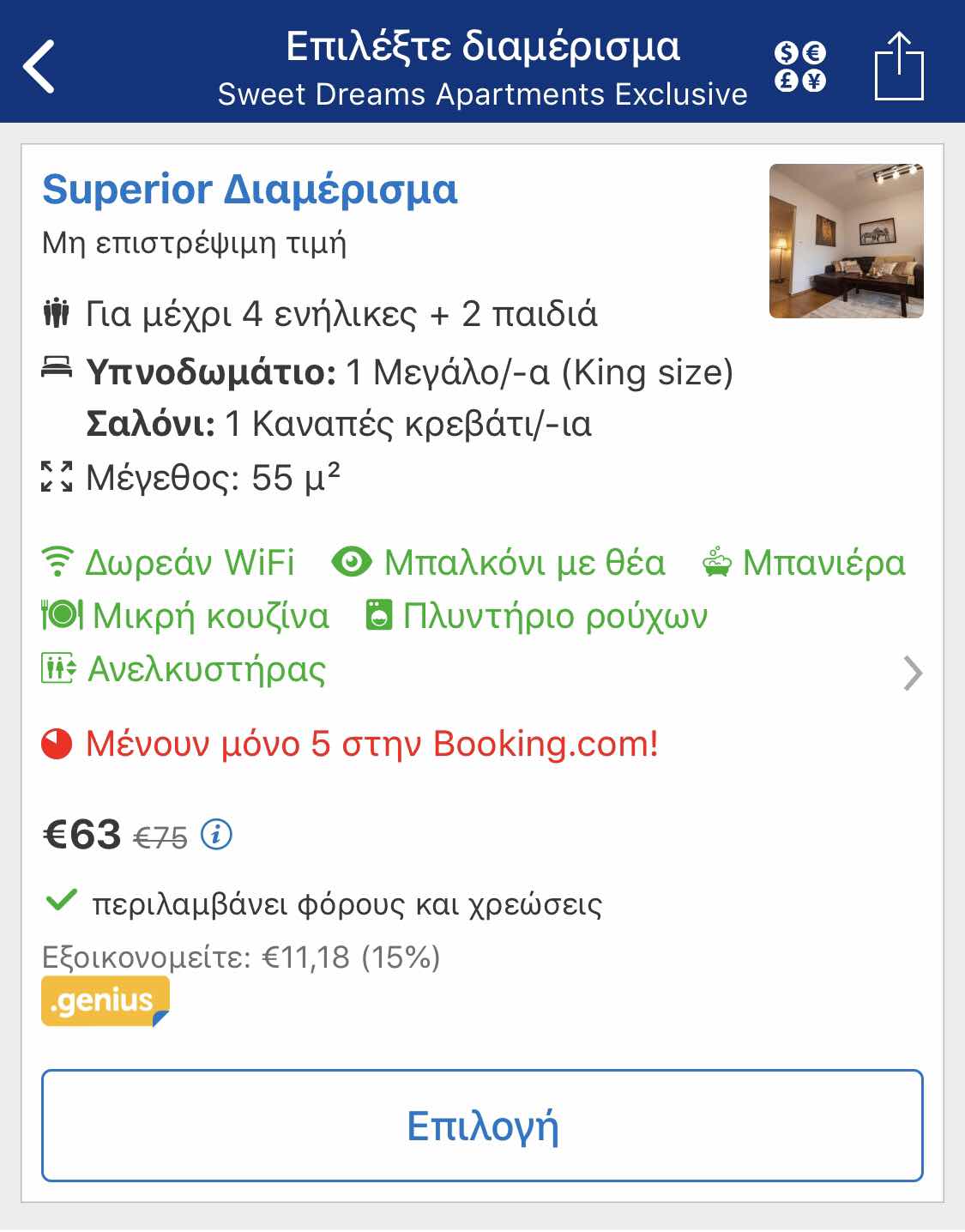Image resolution: width=965 pixels, height=1232 pixels.
Task: Open Superior Διαμέρισμα room details
Action: [250, 190]
